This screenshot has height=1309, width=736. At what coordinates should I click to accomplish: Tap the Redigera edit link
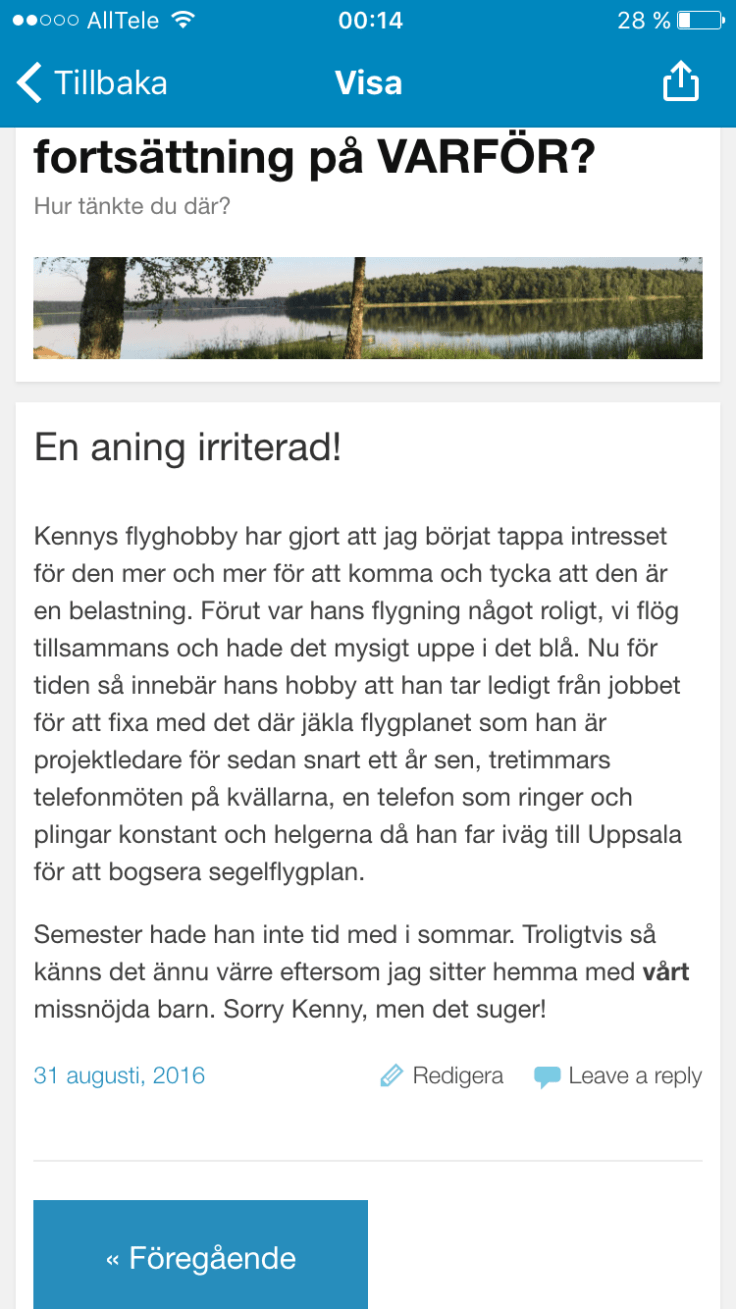coord(442,1076)
